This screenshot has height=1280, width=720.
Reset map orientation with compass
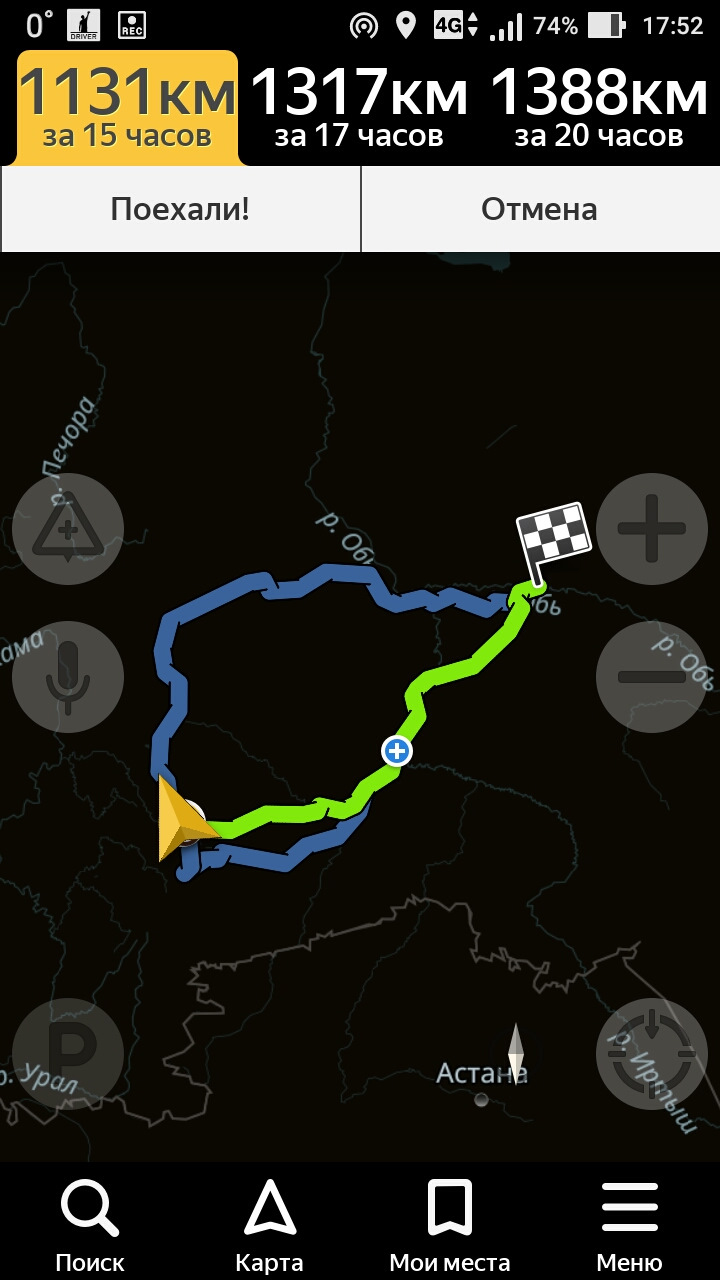(x=516, y=1050)
